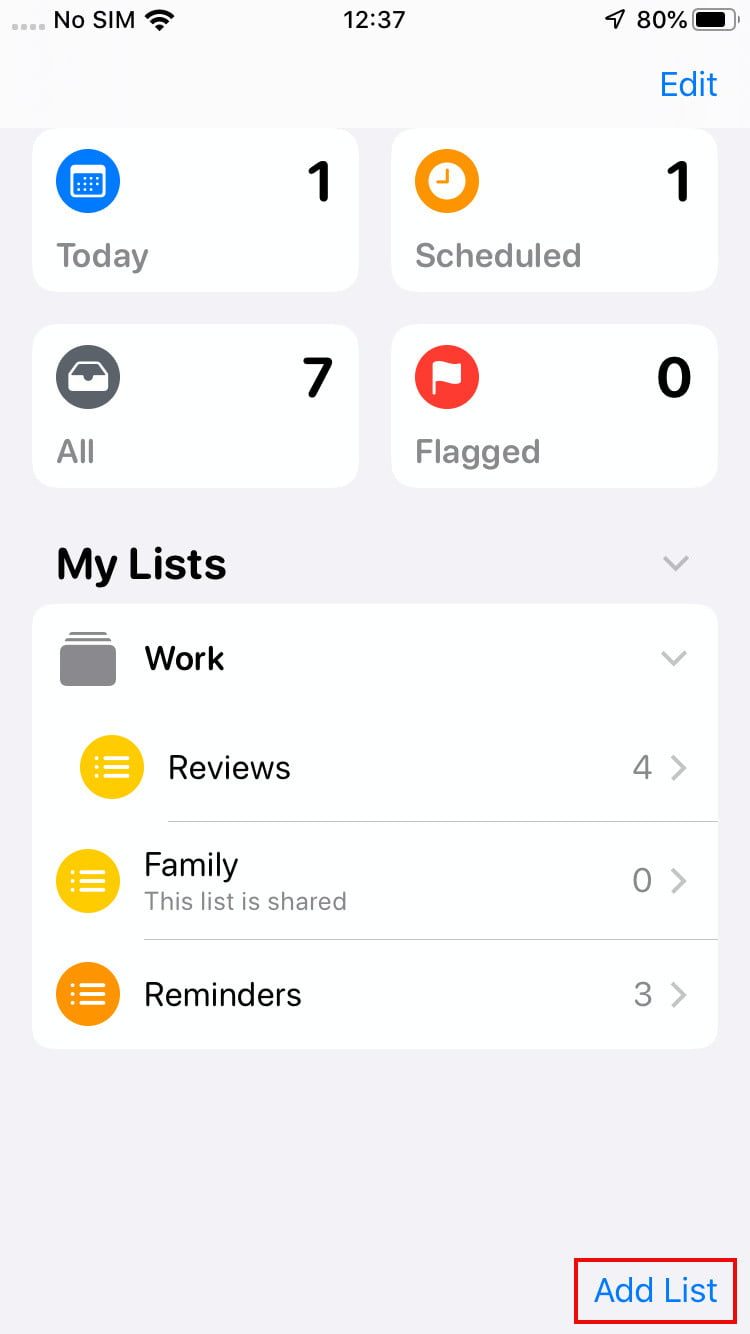Open the Today smart list
The width and height of the screenshot is (750, 1334).
click(x=195, y=212)
